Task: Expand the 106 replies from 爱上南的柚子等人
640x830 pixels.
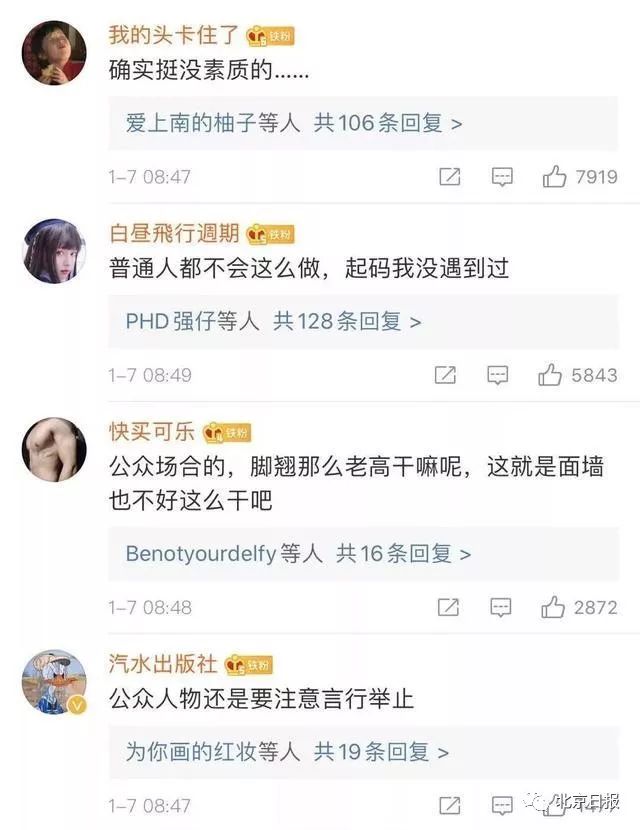Action: click(294, 124)
